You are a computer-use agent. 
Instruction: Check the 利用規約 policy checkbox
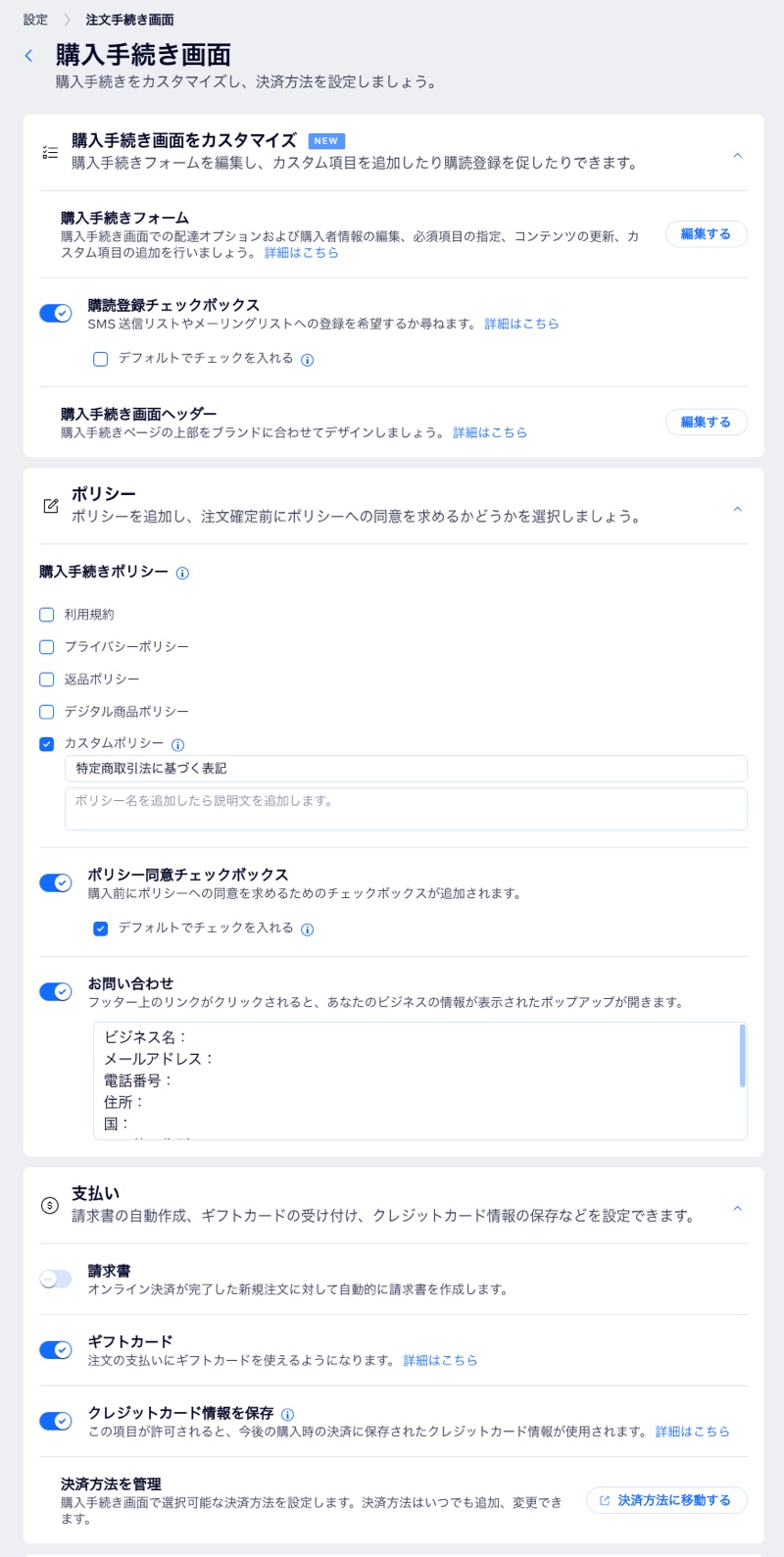click(45, 614)
